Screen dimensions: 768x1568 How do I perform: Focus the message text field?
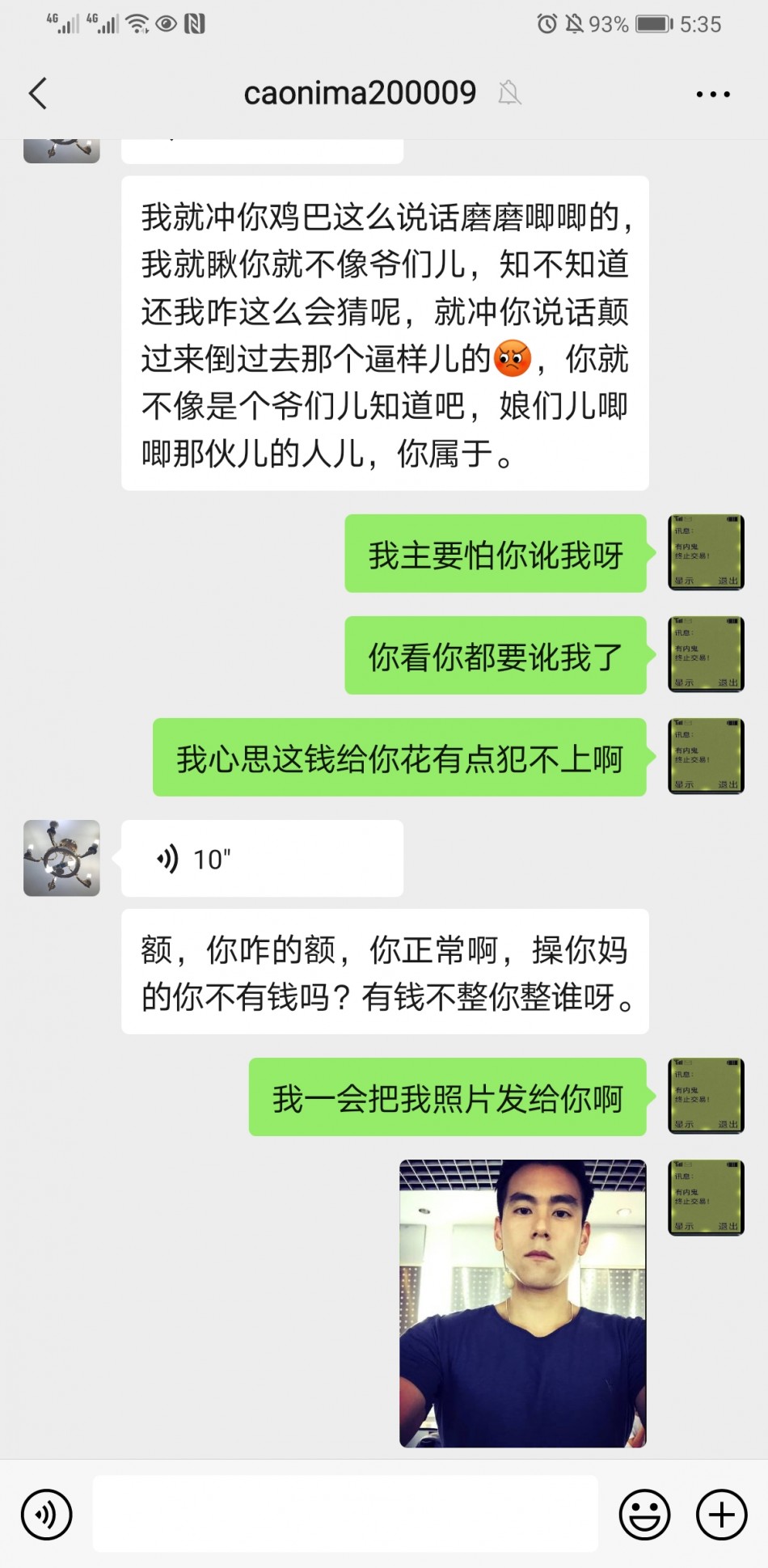pos(345,1514)
